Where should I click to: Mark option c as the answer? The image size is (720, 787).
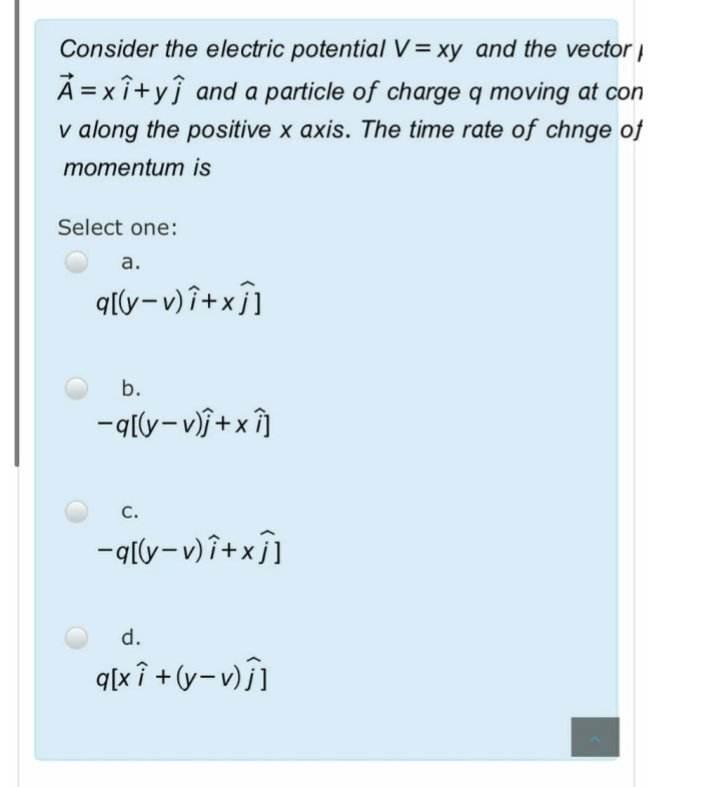pyautogui.click(x=79, y=511)
